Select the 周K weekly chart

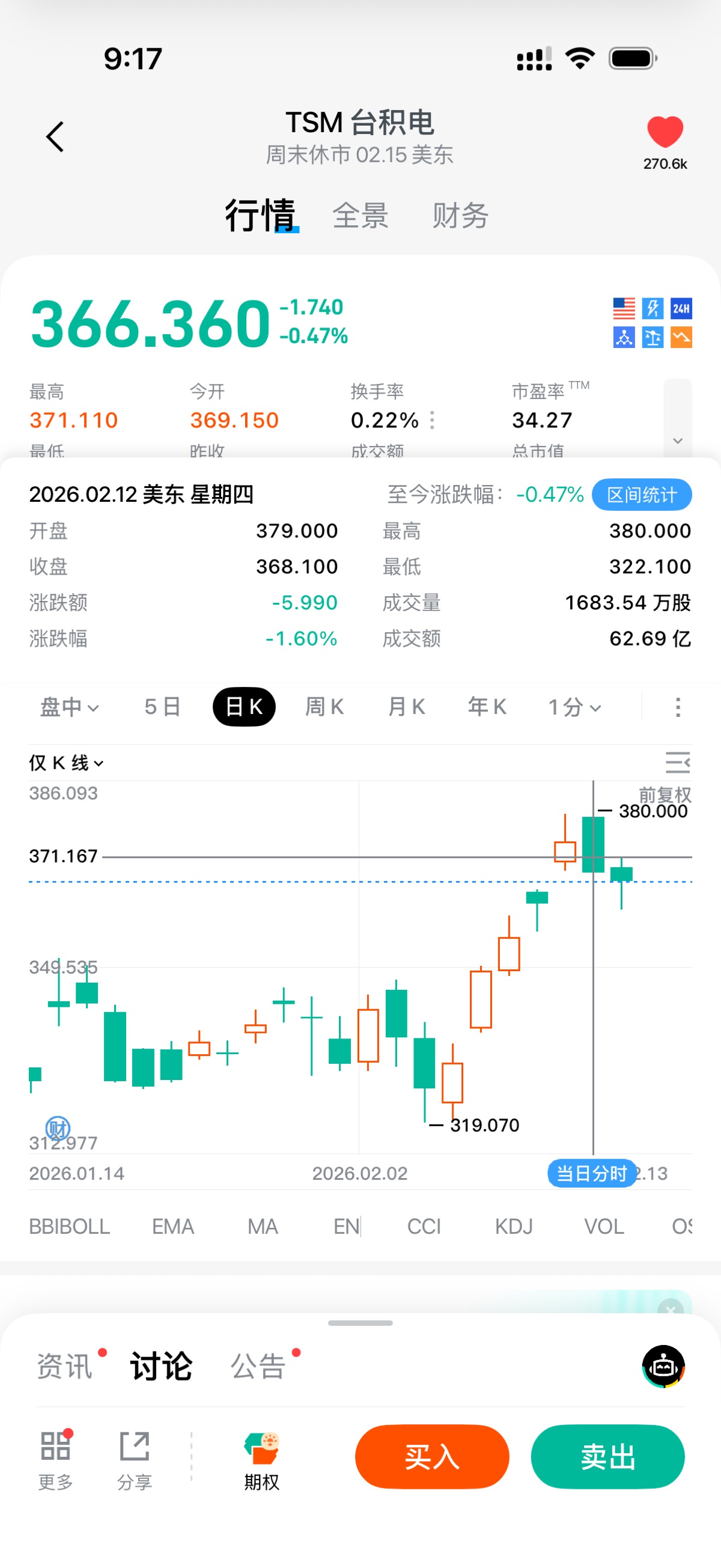tap(324, 707)
